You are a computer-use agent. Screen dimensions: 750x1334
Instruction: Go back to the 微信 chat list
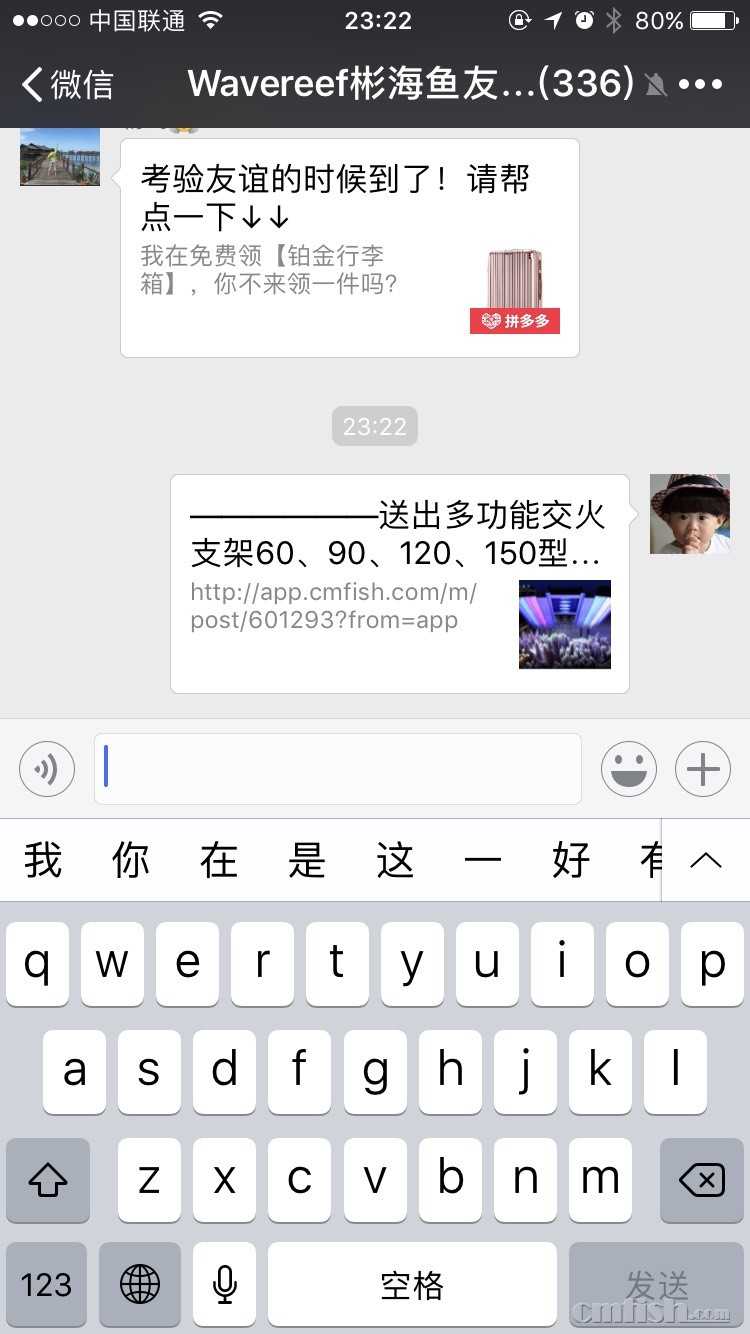(68, 84)
